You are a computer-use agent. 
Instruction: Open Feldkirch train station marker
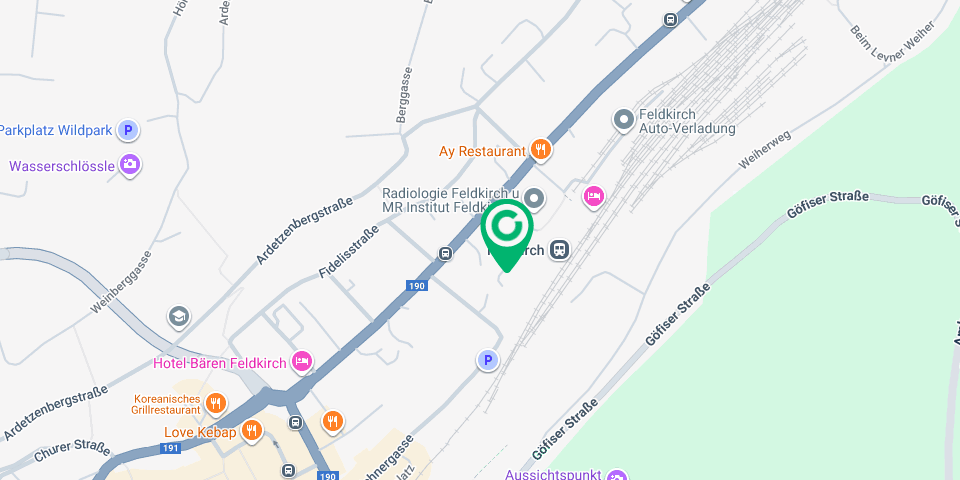(559, 249)
